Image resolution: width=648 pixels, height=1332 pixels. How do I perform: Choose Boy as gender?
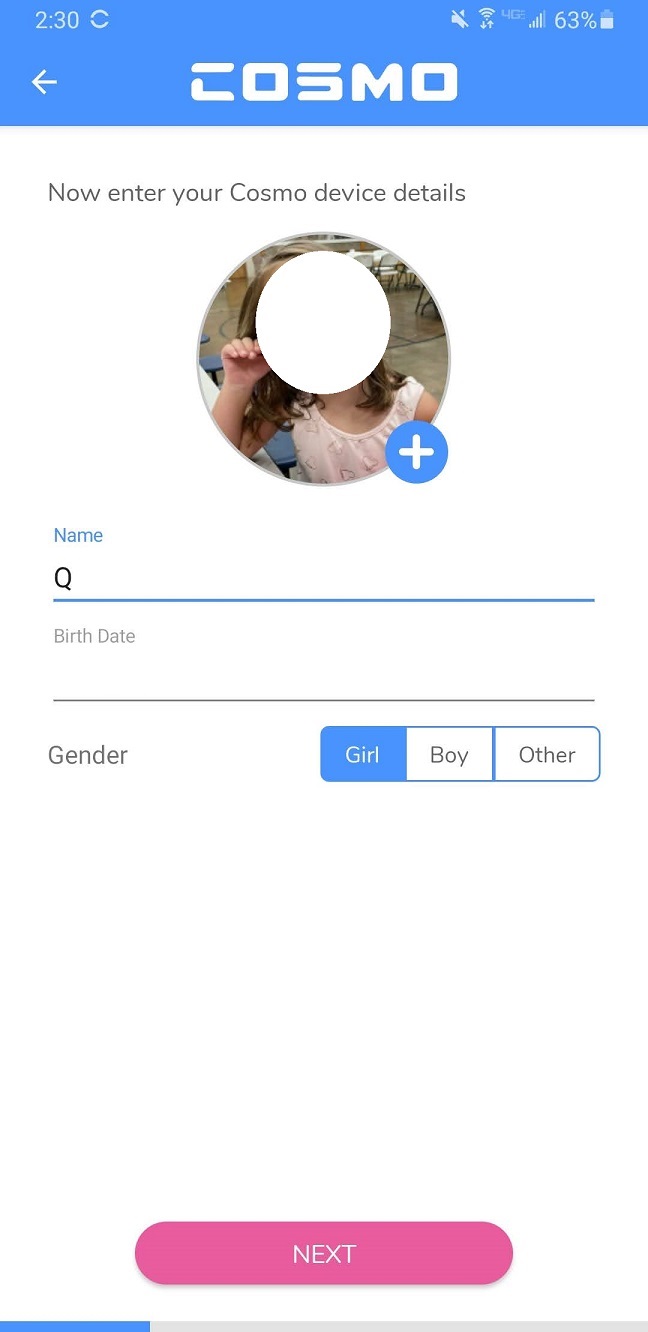[x=449, y=754]
